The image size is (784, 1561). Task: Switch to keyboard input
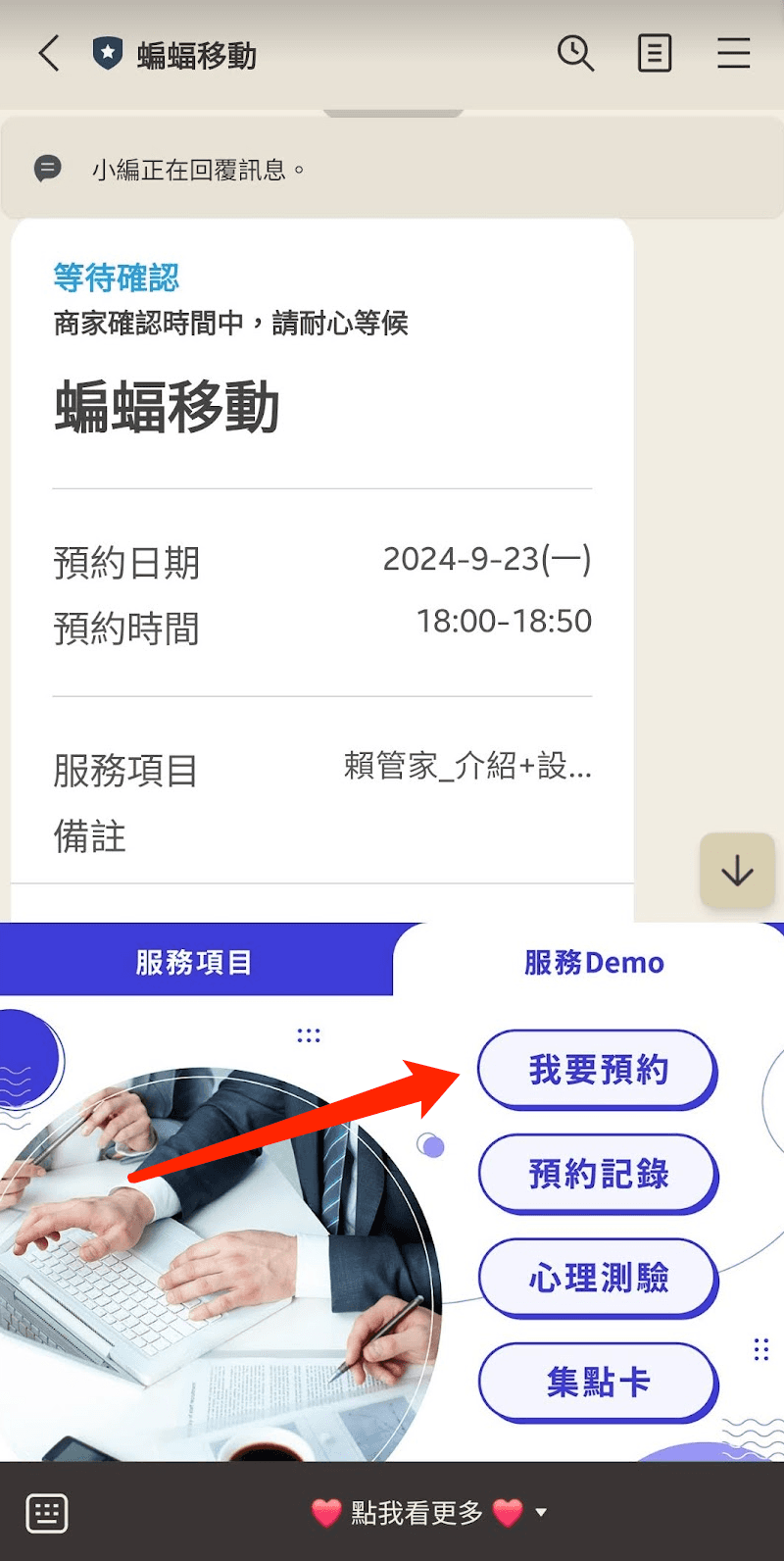(x=47, y=1513)
